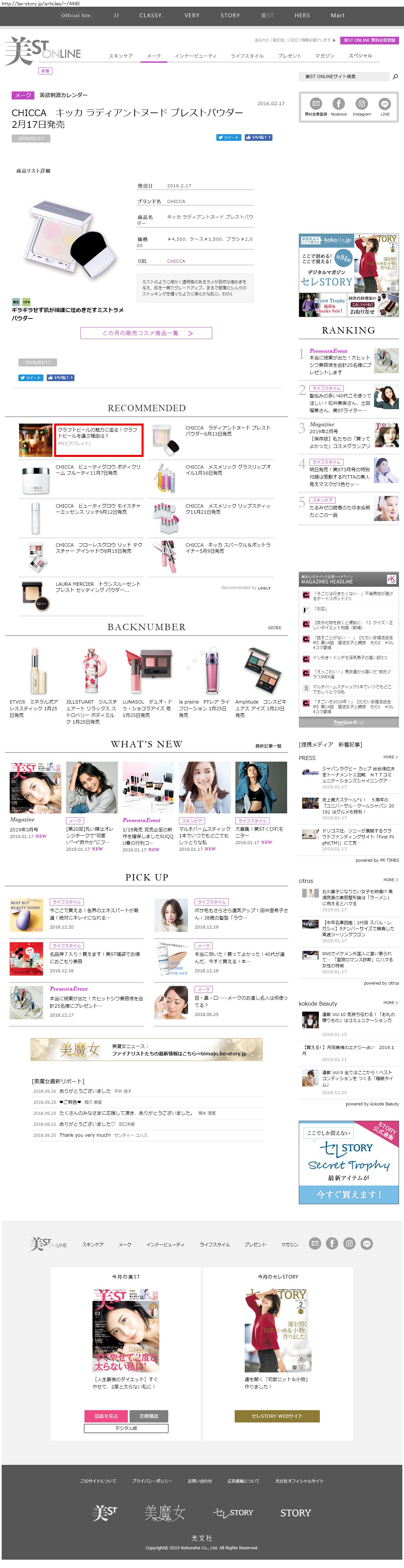This screenshot has height=1568, width=404.
Task: Open the プレゼント navigation tab
Action: click(289, 56)
